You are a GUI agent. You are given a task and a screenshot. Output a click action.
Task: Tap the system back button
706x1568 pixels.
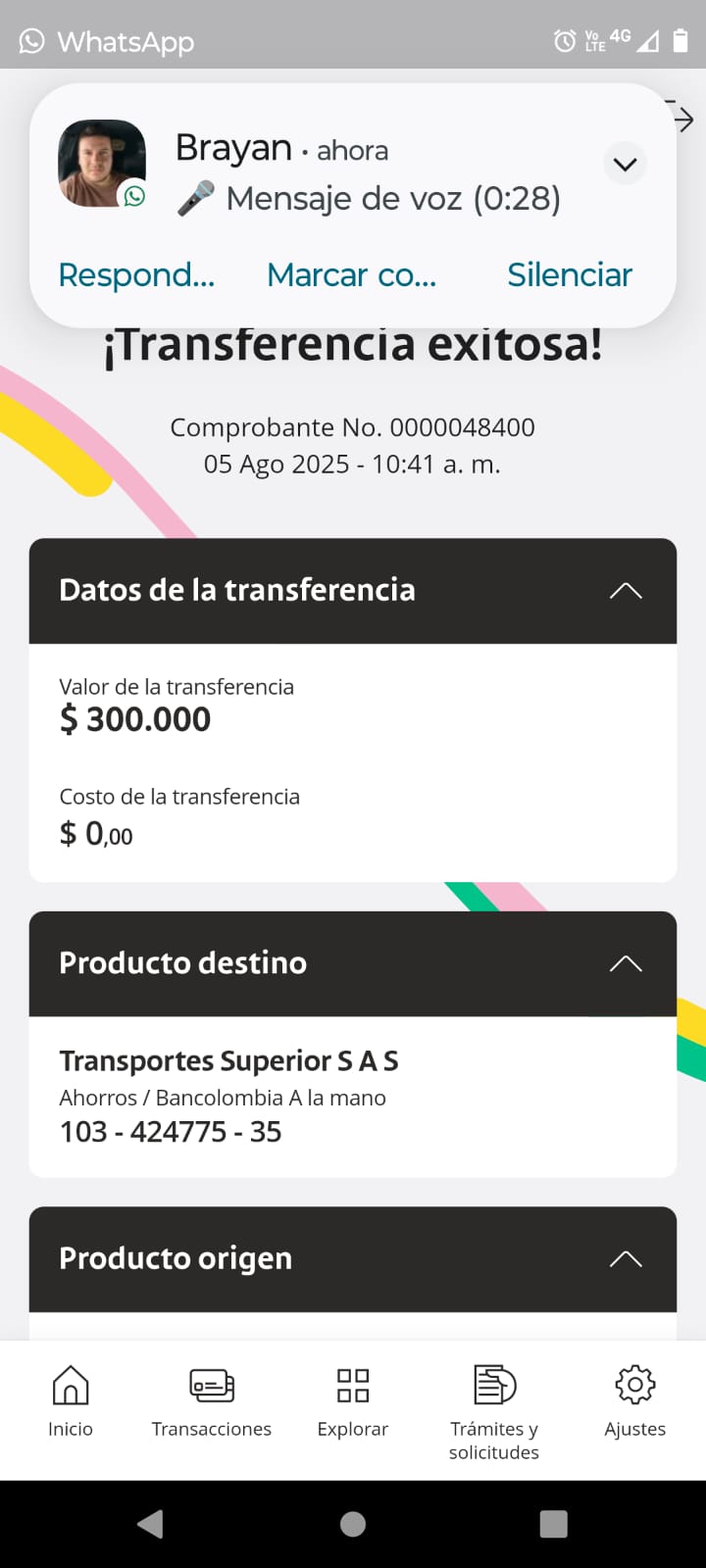[150, 1524]
